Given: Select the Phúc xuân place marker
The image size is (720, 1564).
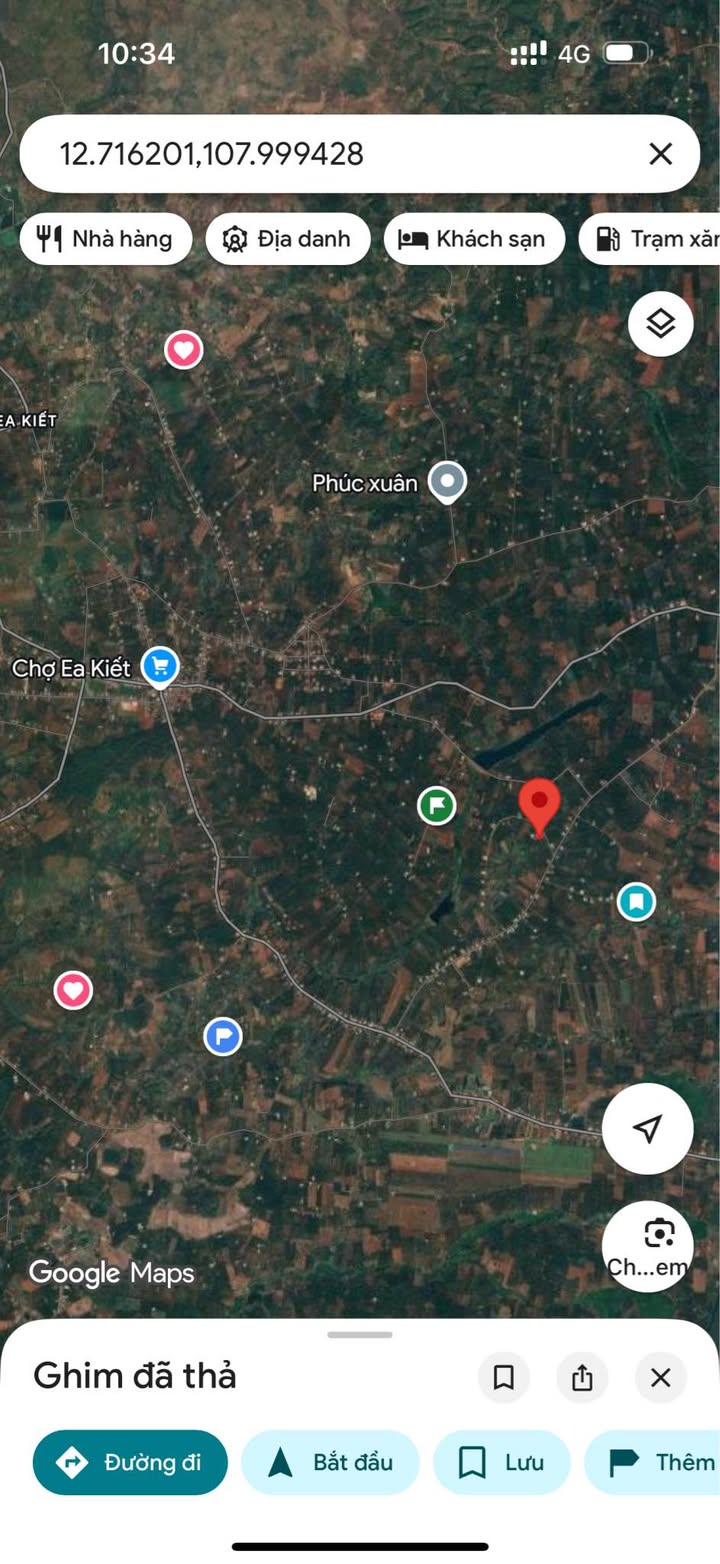Looking at the screenshot, I should tap(447, 483).
